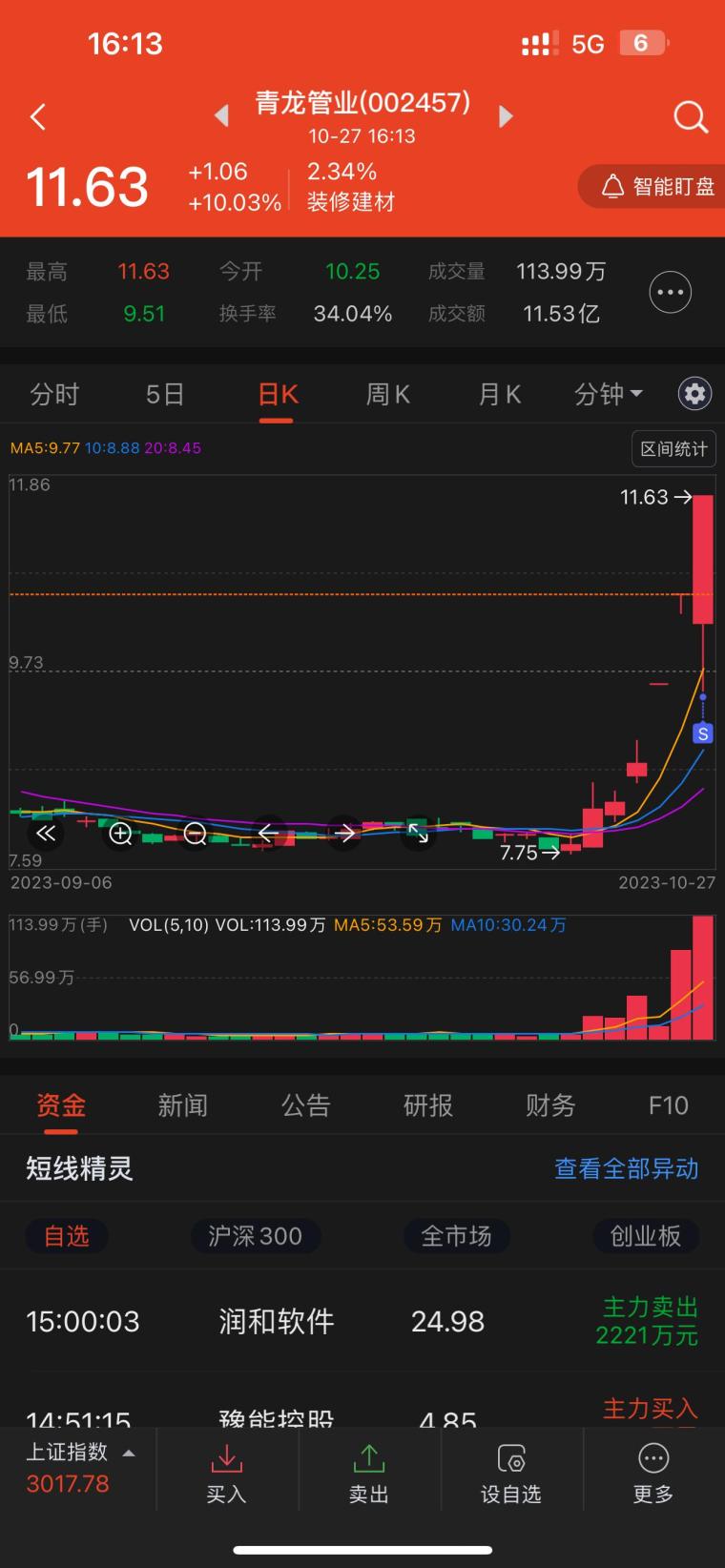Image resolution: width=725 pixels, height=1568 pixels.
Task: Tap 买入 to buy
Action: point(227,1474)
